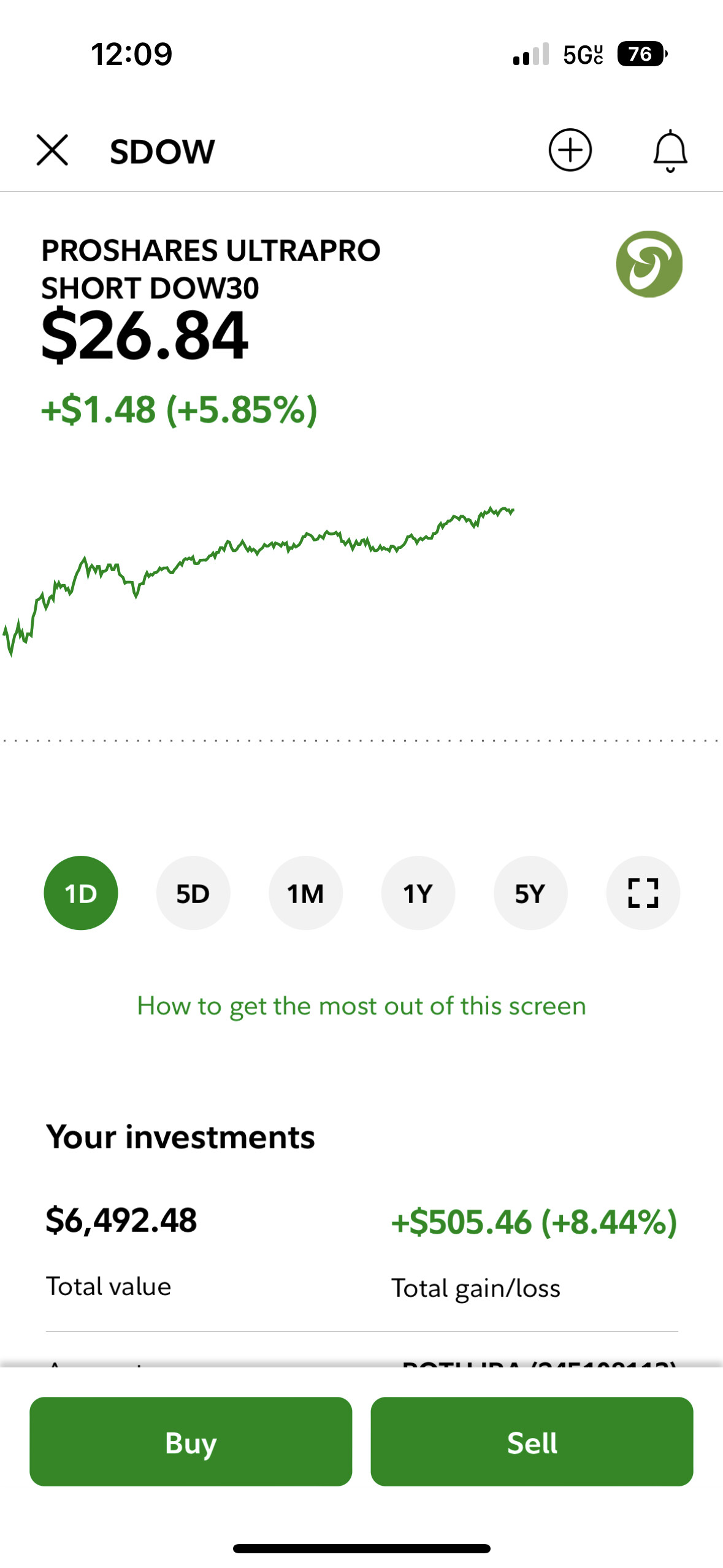Expand the chart to full screen
The image size is (723, 1568).
point(643,893)
